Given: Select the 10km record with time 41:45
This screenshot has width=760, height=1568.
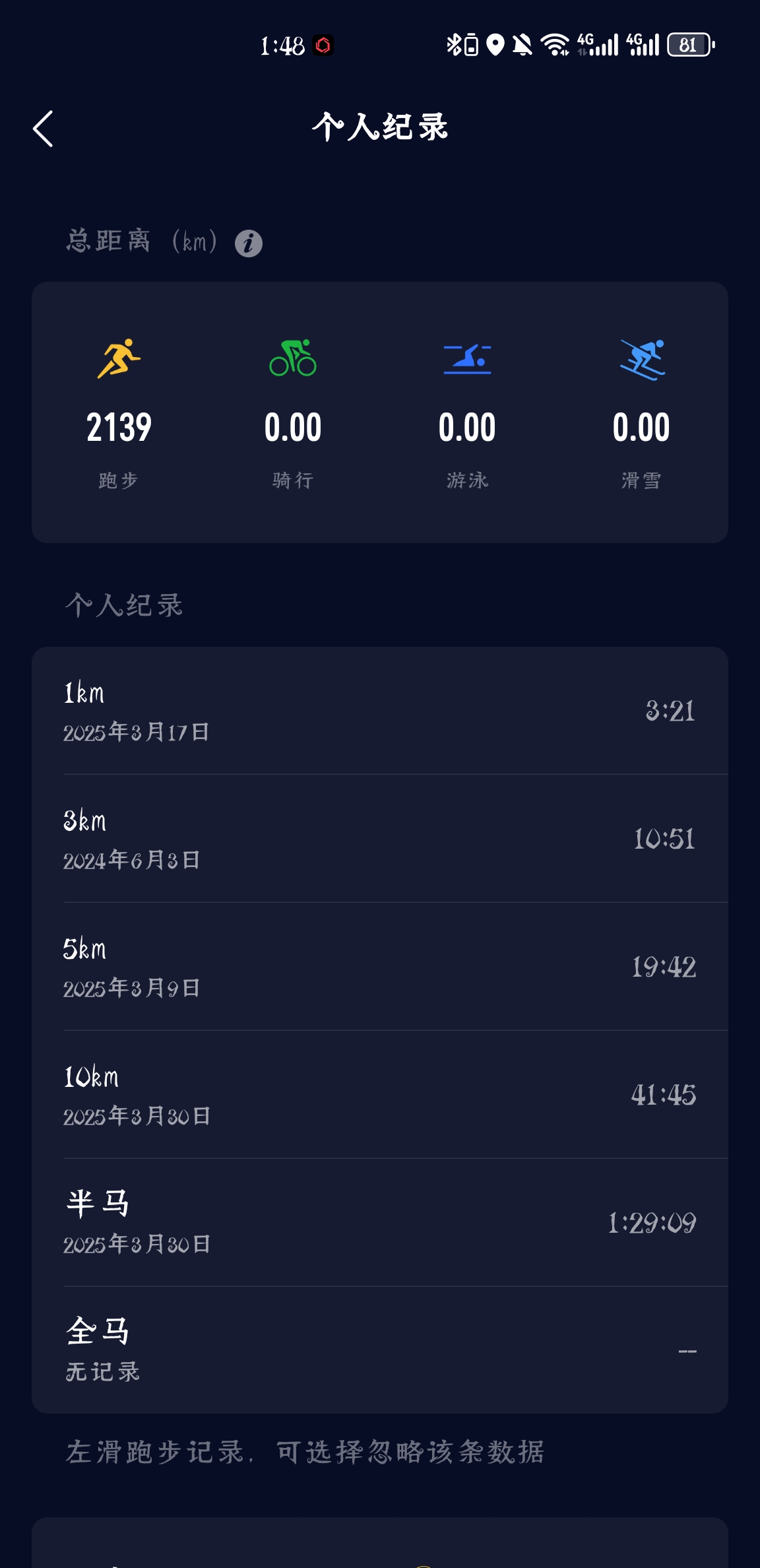Looking at the screenshot, I should pyautogui.click(x=379, y=1095).
